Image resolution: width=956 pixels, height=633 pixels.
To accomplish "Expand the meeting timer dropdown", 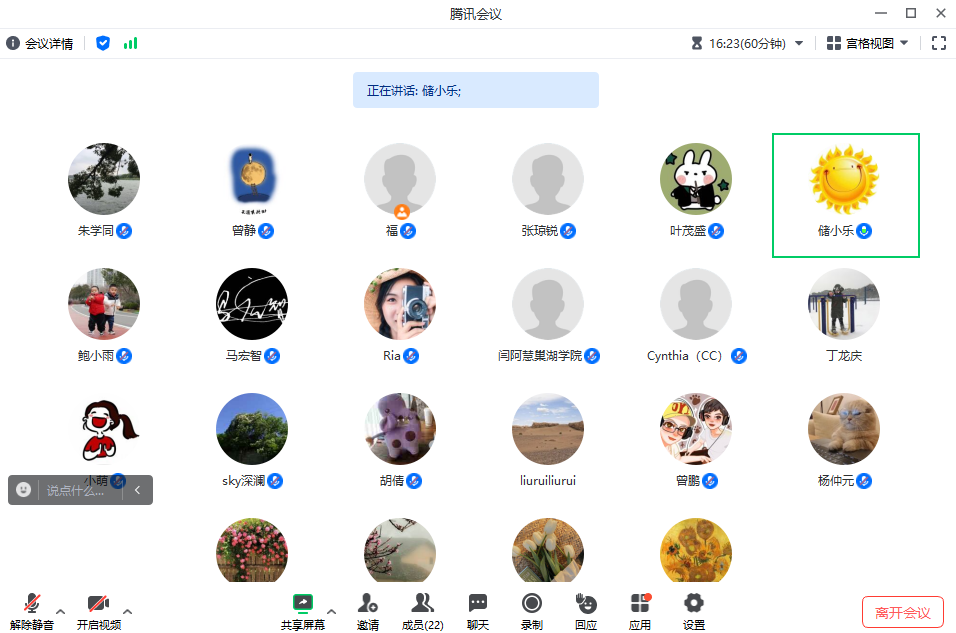I will coord(799,44).
